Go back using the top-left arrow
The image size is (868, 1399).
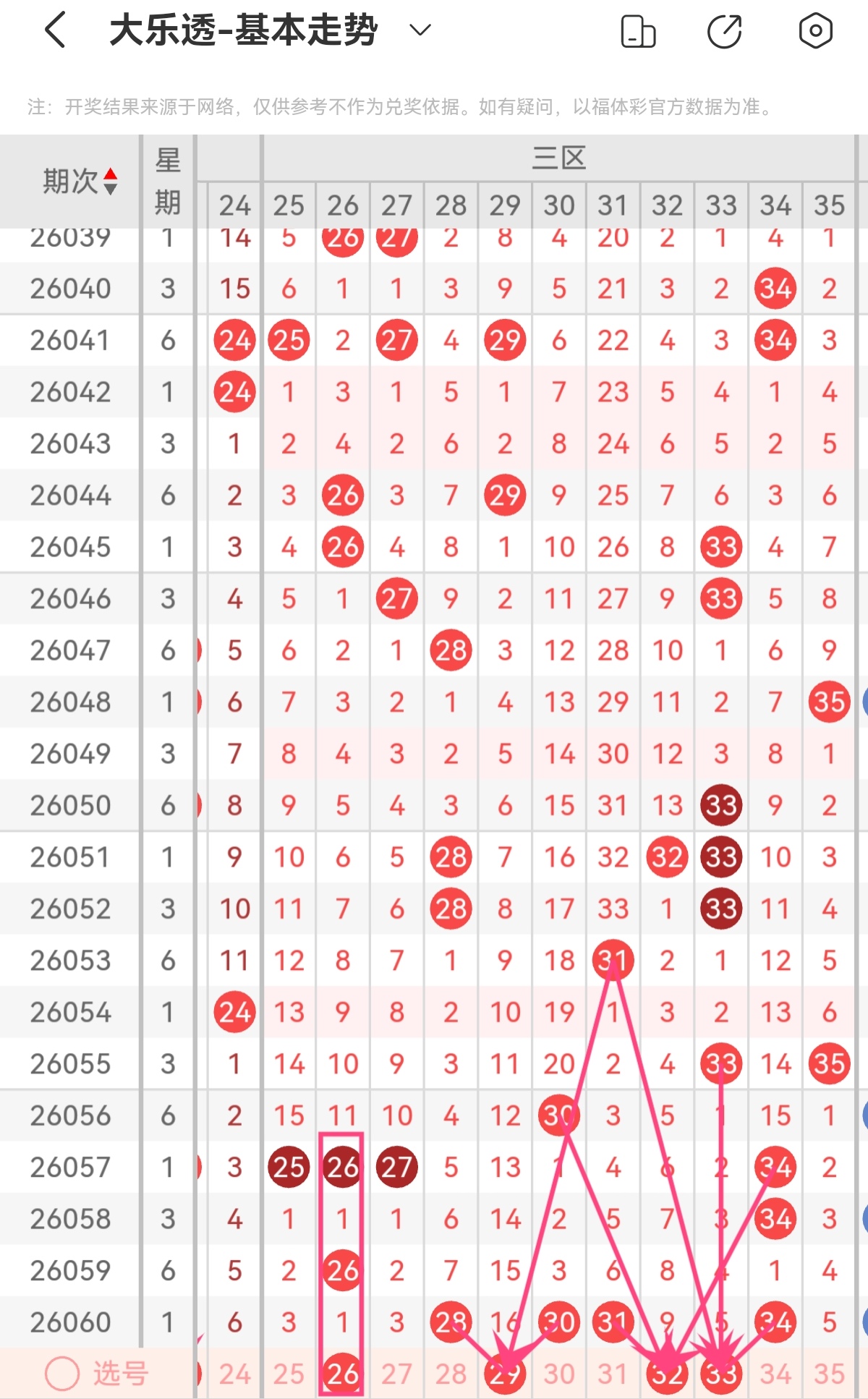(55, 30)
